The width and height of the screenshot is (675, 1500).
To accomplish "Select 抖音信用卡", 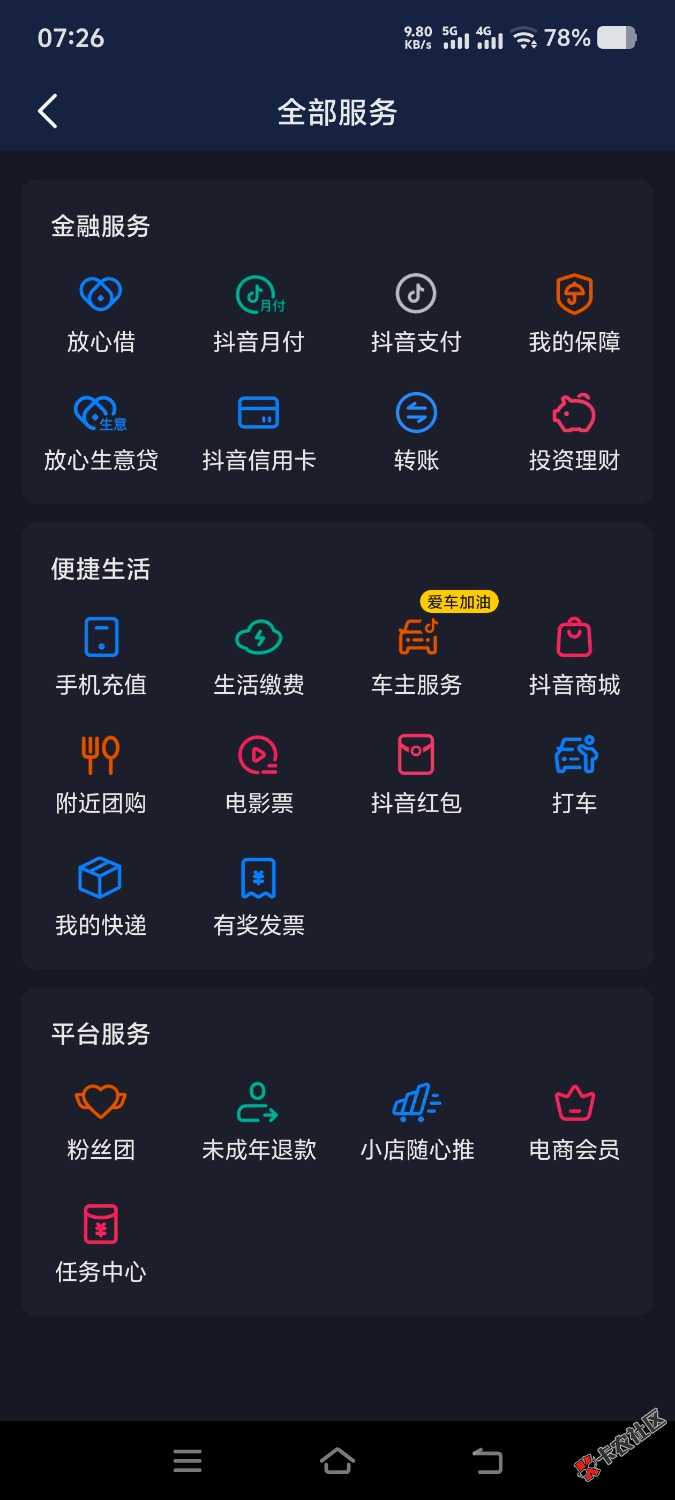I will tap(258, 431).
